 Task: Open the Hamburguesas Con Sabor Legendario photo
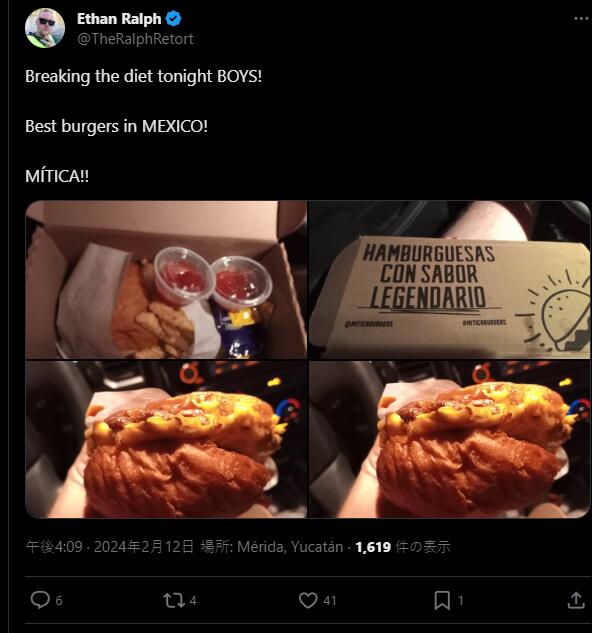tap(449, 280)
